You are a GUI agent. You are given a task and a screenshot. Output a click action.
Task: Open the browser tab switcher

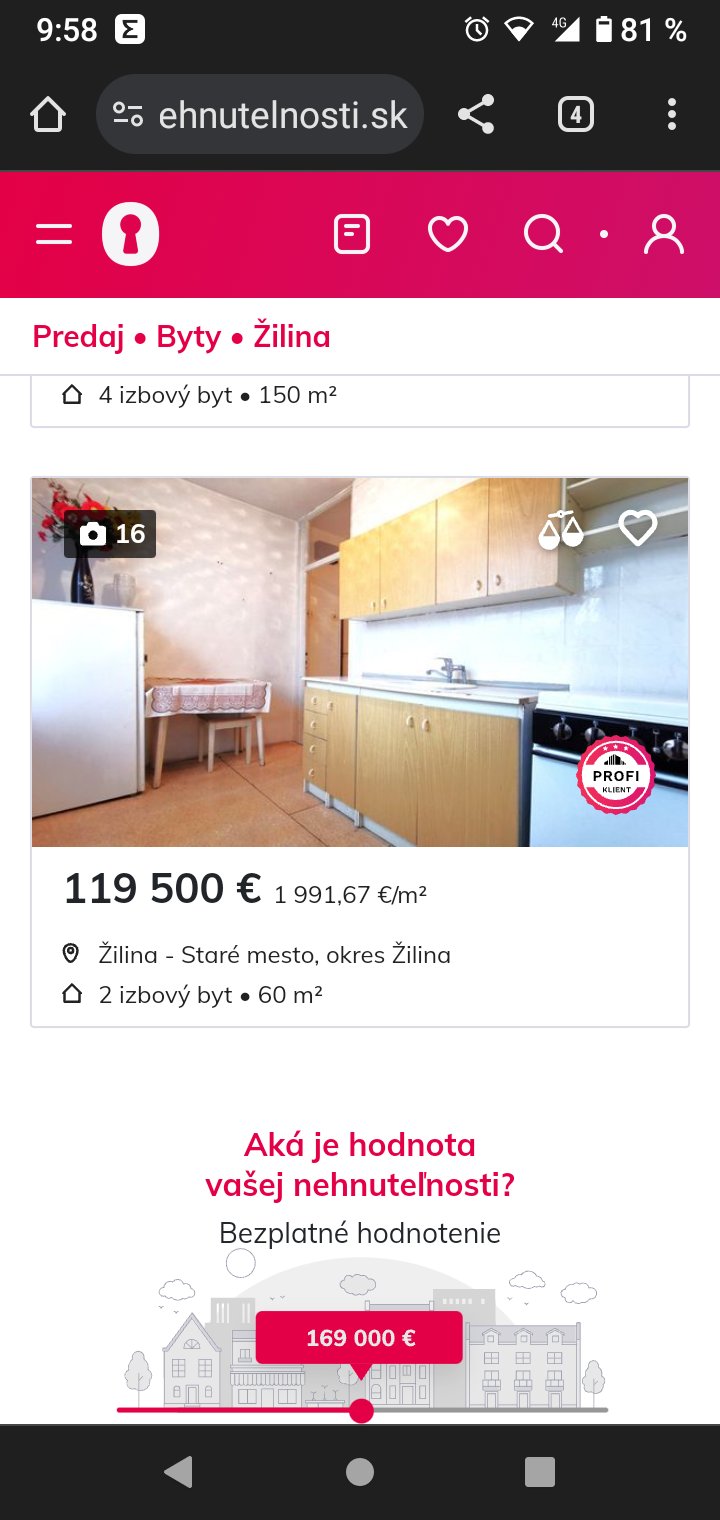point(575,115)
